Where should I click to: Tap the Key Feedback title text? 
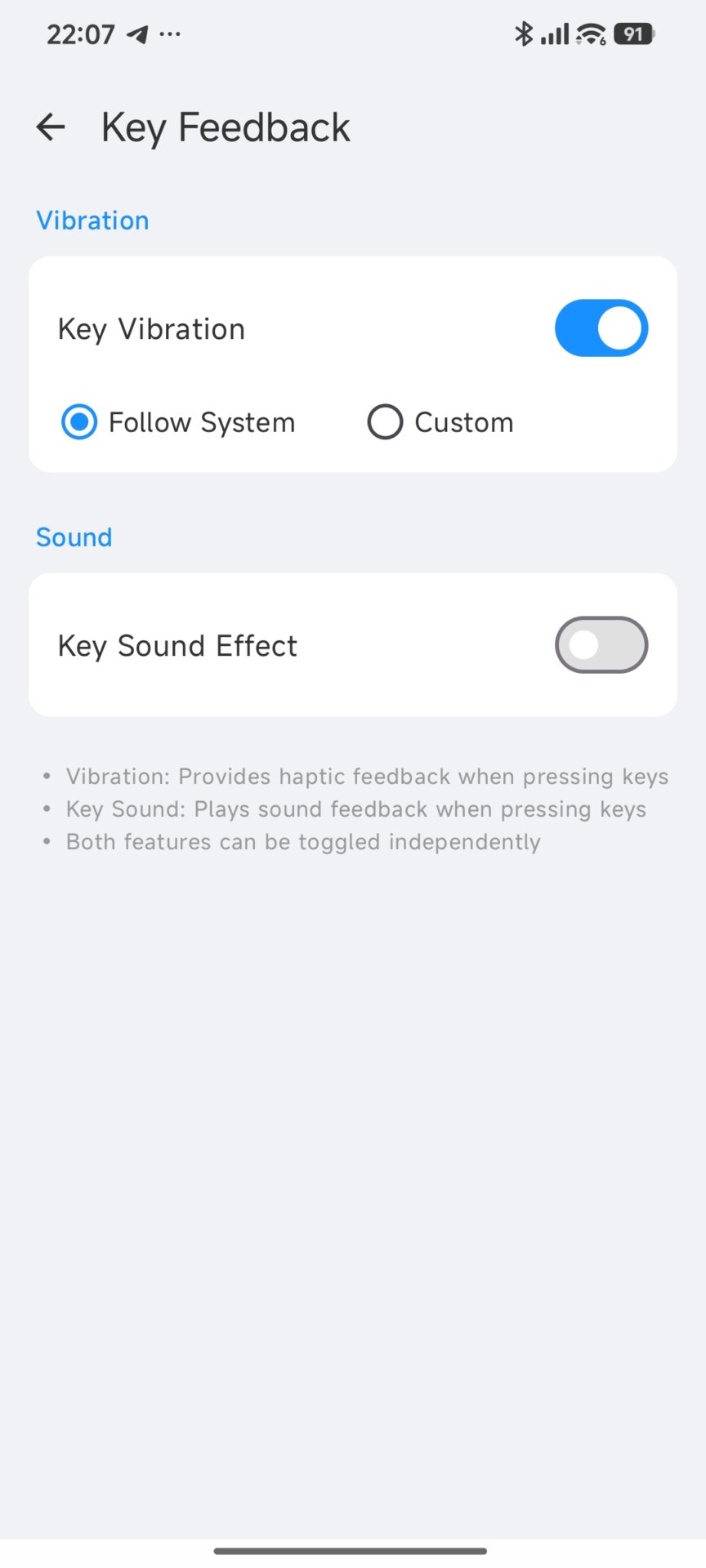(x=226, y=127)
